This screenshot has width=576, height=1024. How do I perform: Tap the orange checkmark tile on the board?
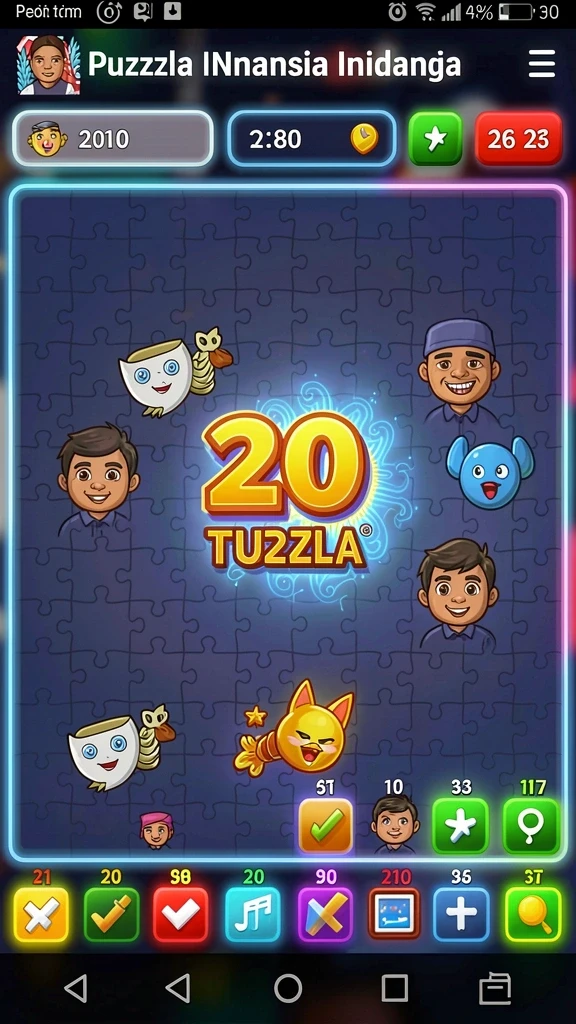pos(325,827)
